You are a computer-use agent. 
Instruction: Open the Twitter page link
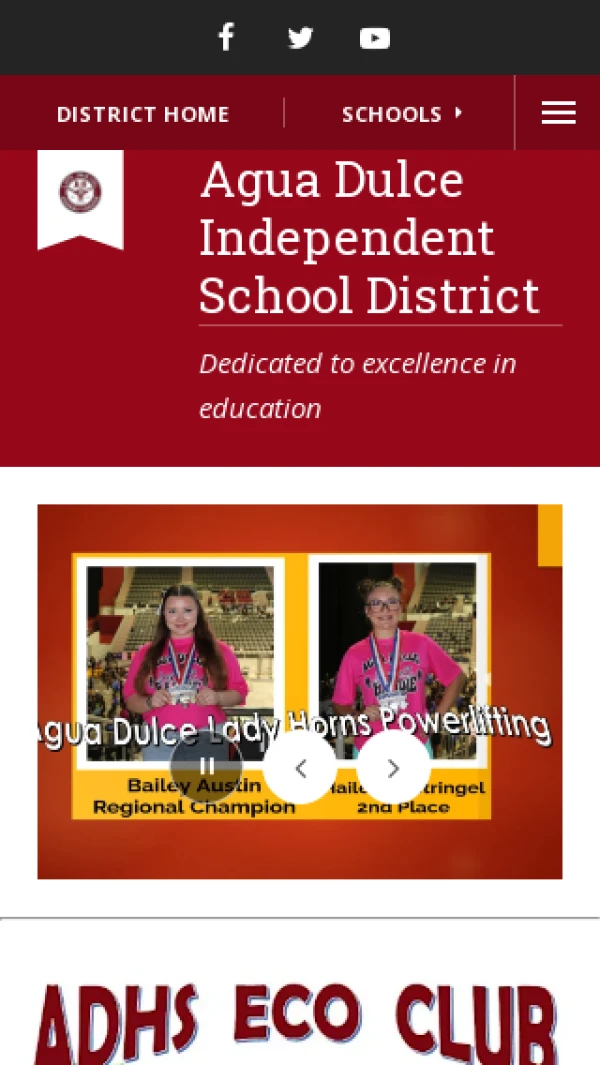300,38
